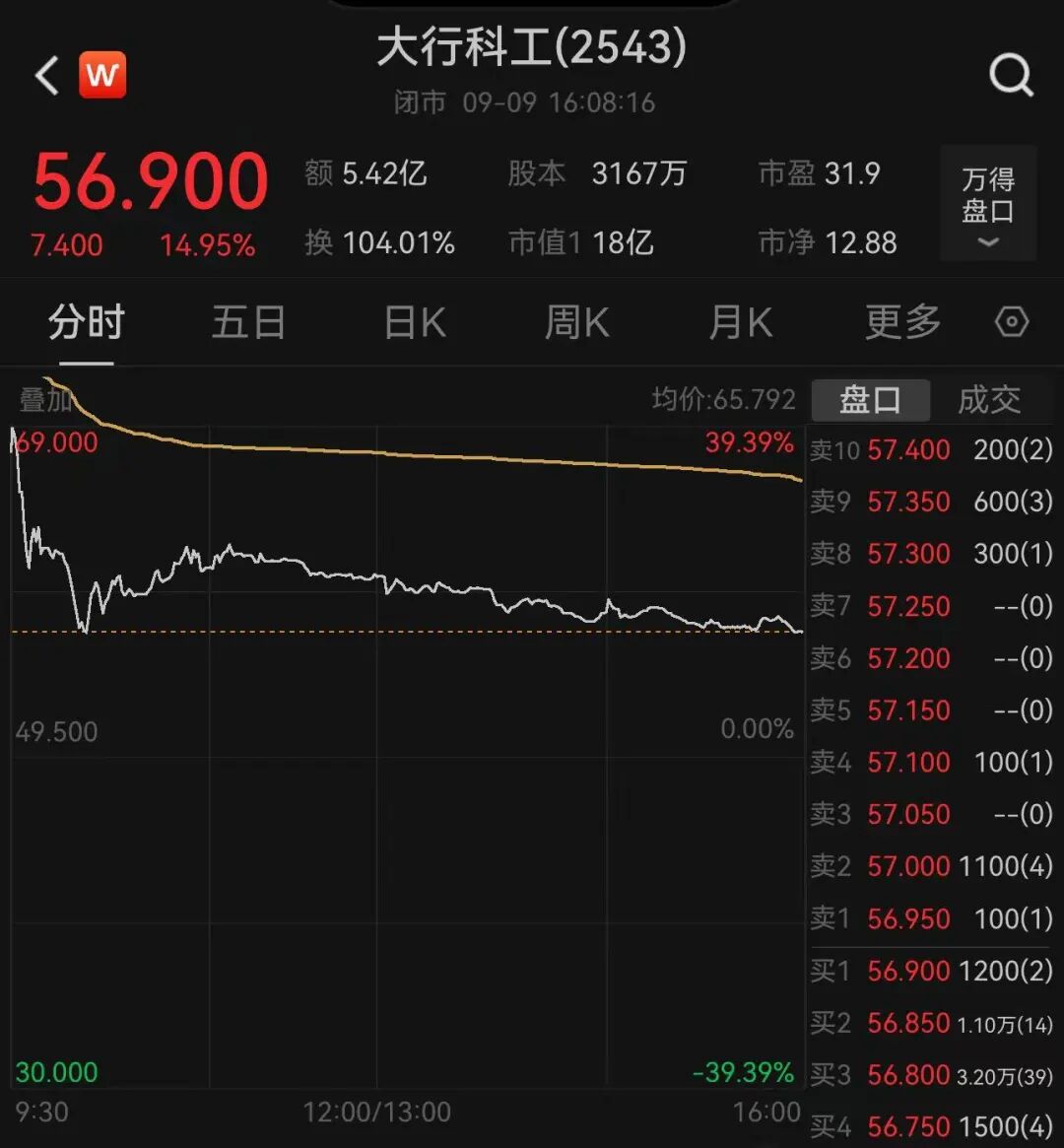1064x1148 pixels.
Task: Show the 盘口 order book
Action: [x=870, y=400]
